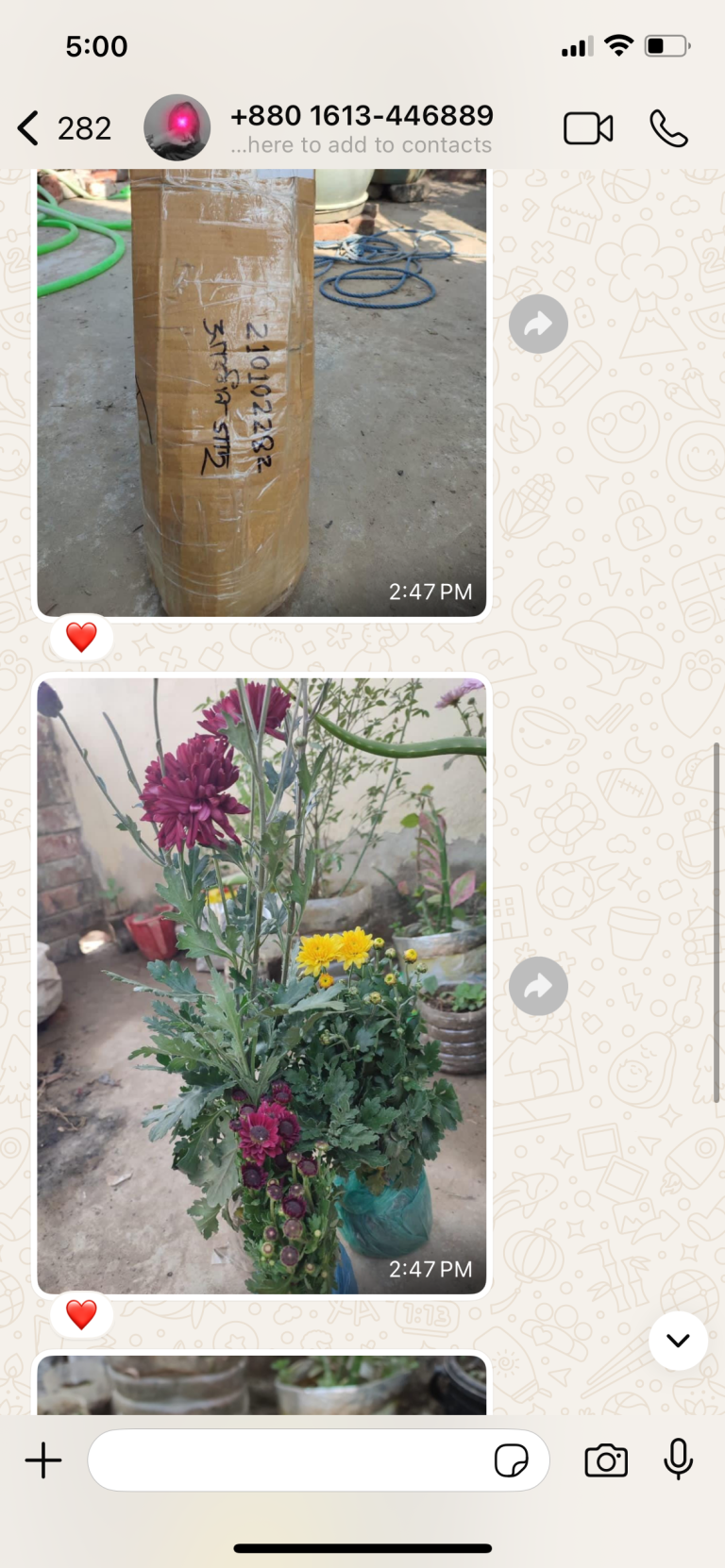Viewport: 725px width, 1568px height.
Task: Tap the microphone to record voice message
Action: [678, 1460]
